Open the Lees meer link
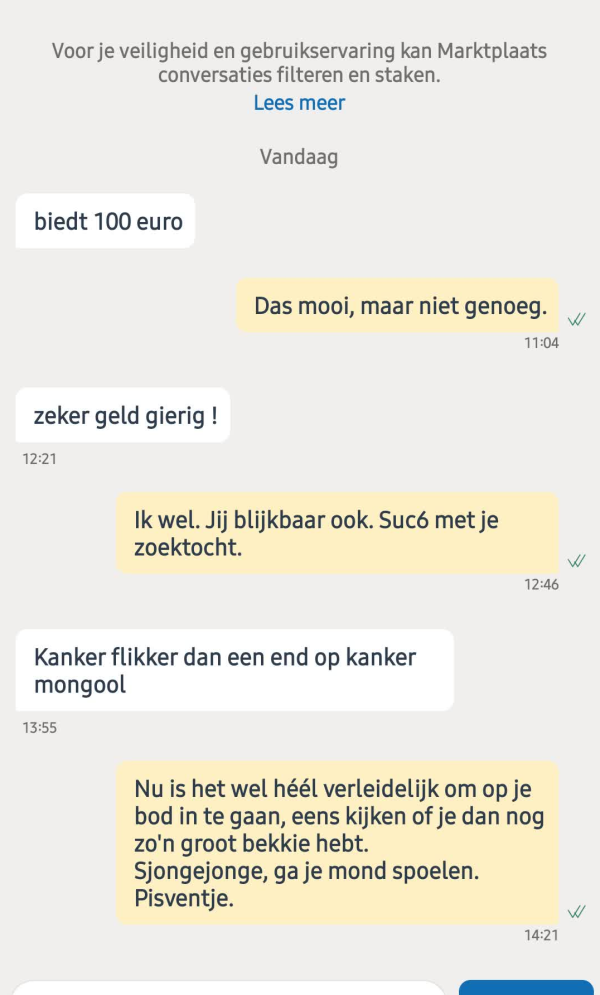This screenshot has width=600, height=995. coord(299,103)
